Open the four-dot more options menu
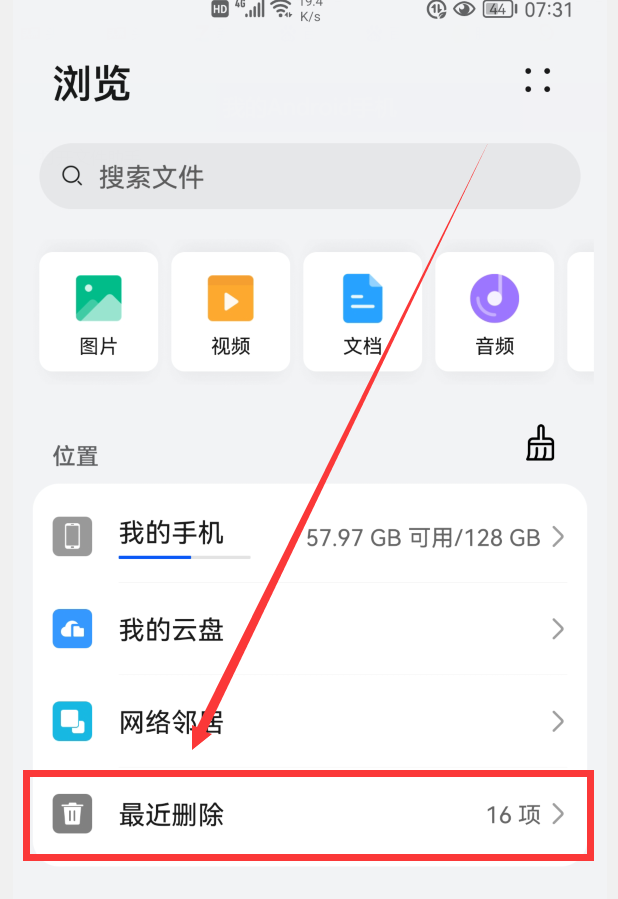Image resolution: width=618 pixels, height=899 pixels. tap(537, 80)
